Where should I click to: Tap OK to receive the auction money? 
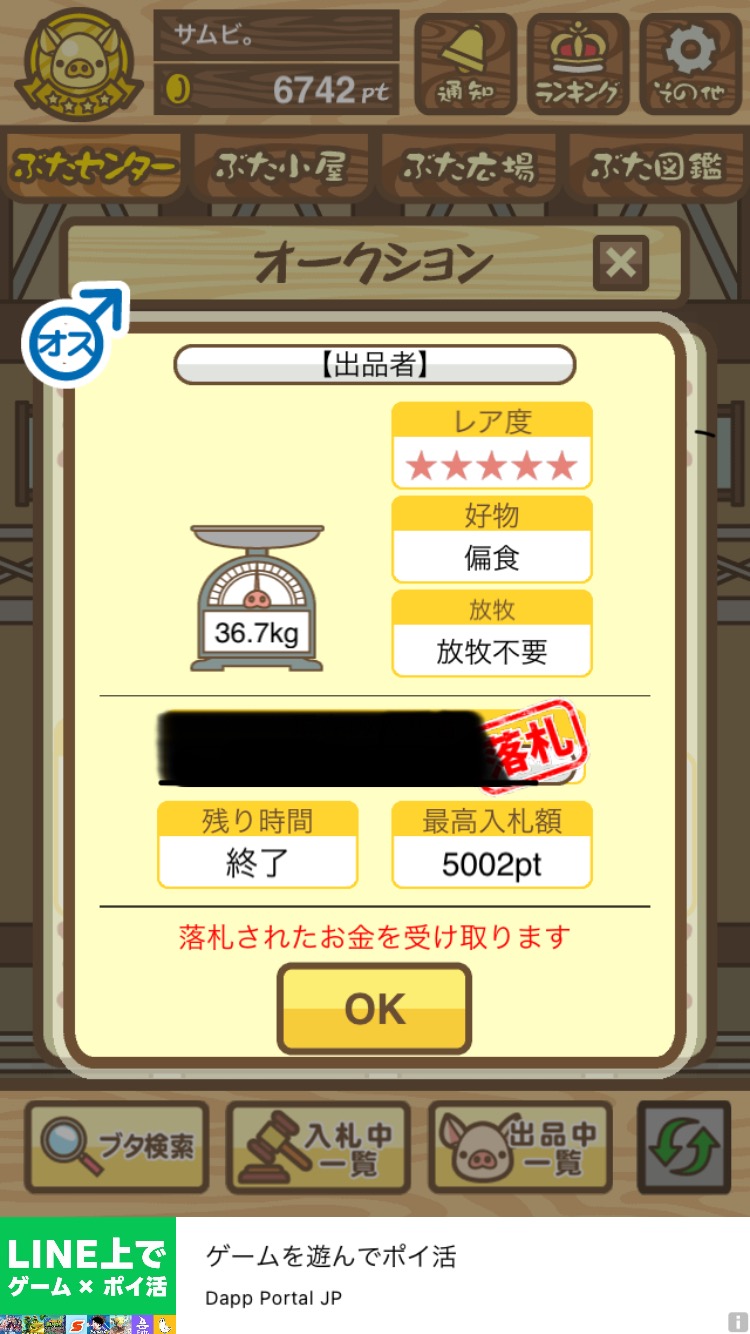(374, 1008)
